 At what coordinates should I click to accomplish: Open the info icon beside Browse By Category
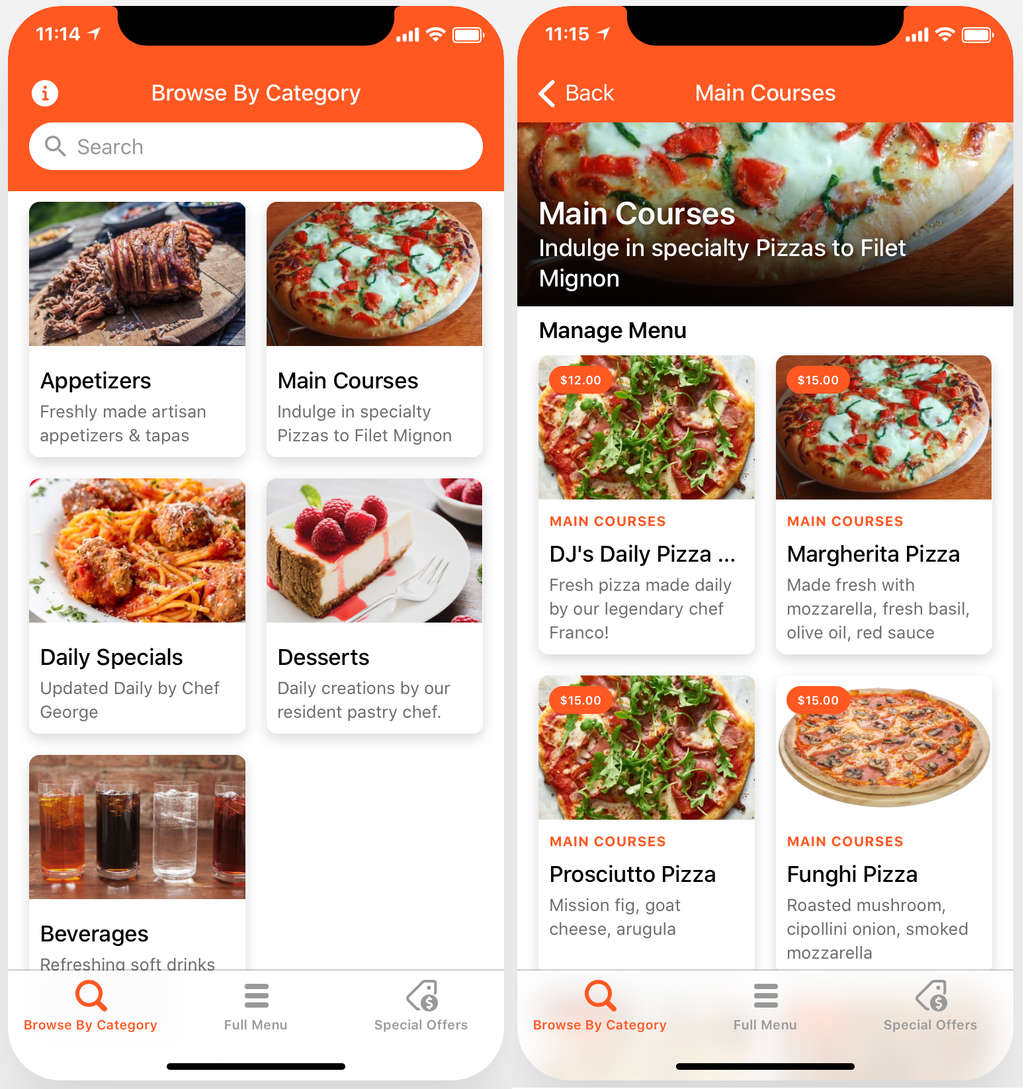tap(45, 93)
